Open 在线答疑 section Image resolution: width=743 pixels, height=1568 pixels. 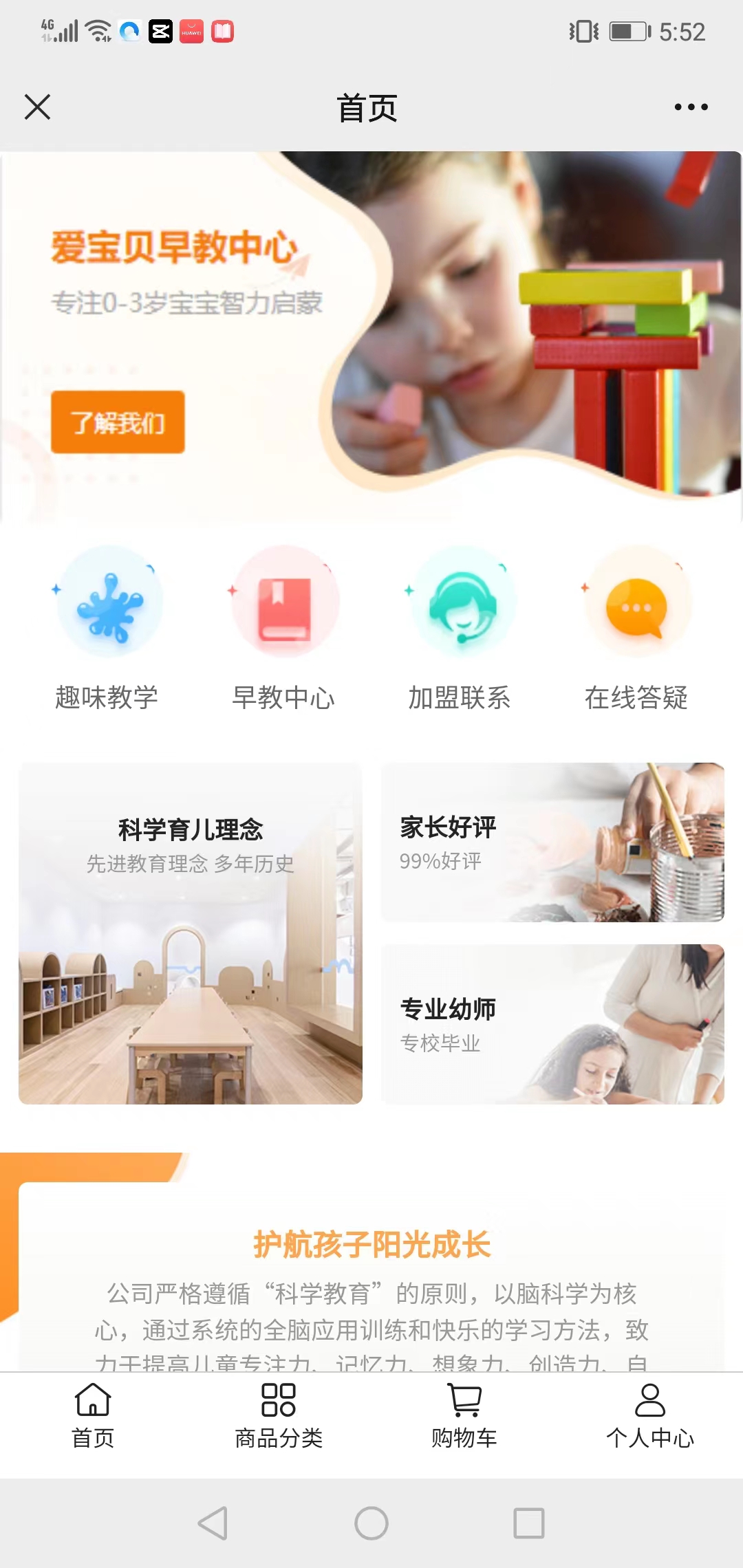(x=636, y=627)
